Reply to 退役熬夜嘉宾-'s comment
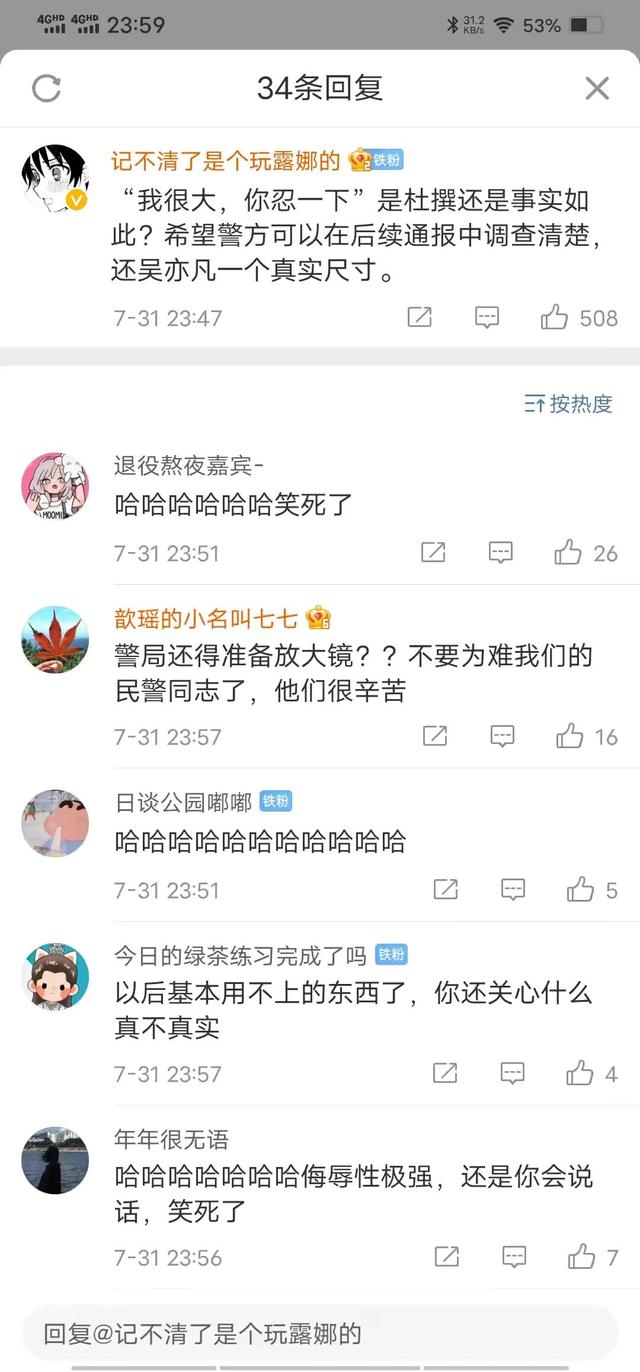This screenshot has height=1372, width=640. click(500, 552)
